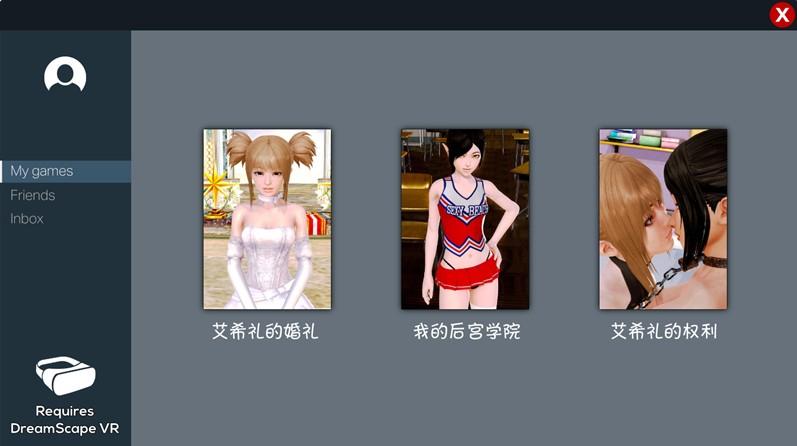
Task: Open the game 艾希礼的婚礼
Action: coord(267,219)
